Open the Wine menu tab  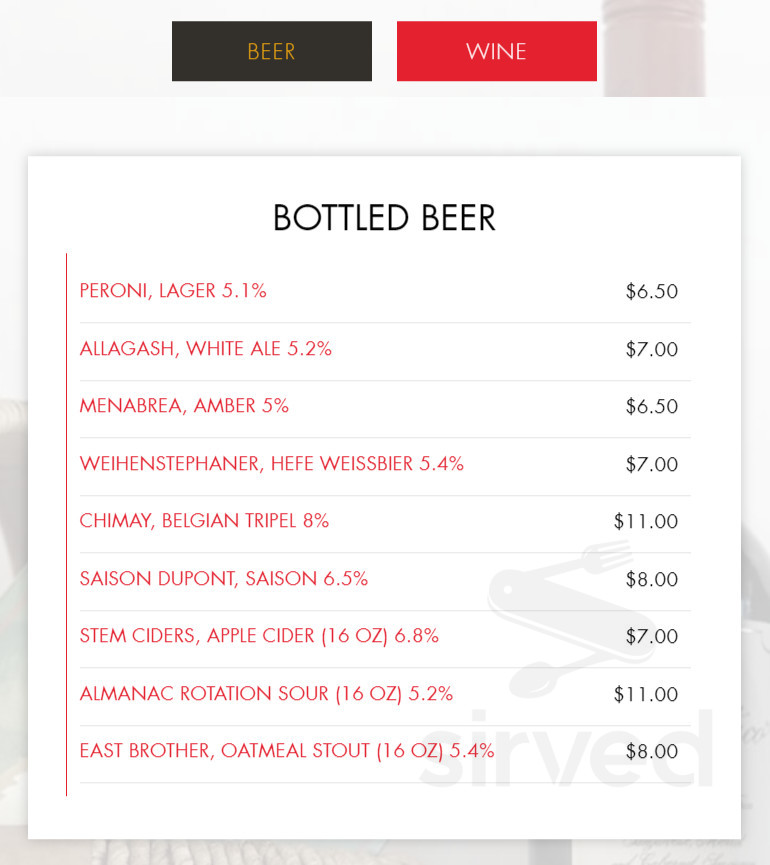(x=496, y=51)
